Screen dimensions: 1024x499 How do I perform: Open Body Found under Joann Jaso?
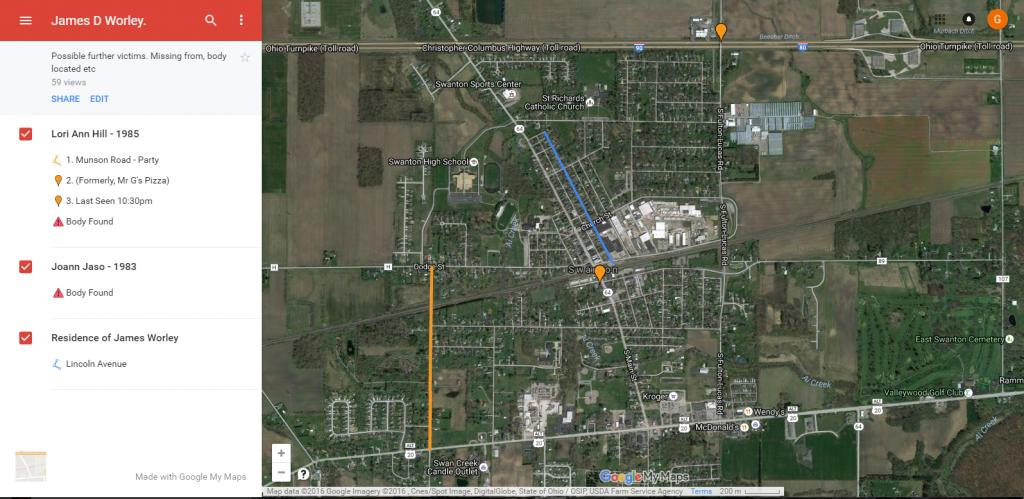(x=89, y=293)
